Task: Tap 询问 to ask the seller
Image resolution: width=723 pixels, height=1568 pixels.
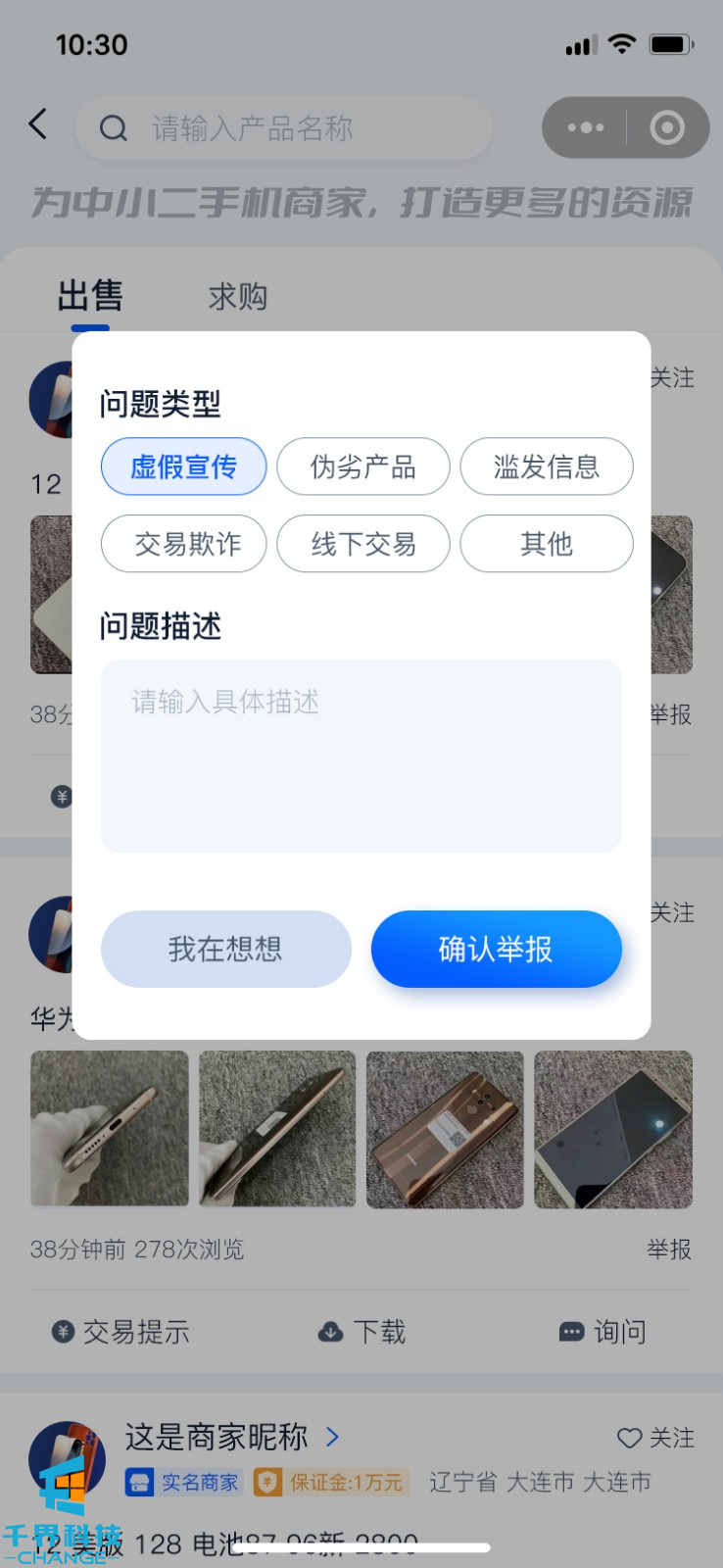Action: pyautogui.click(x=602, y=1332)
